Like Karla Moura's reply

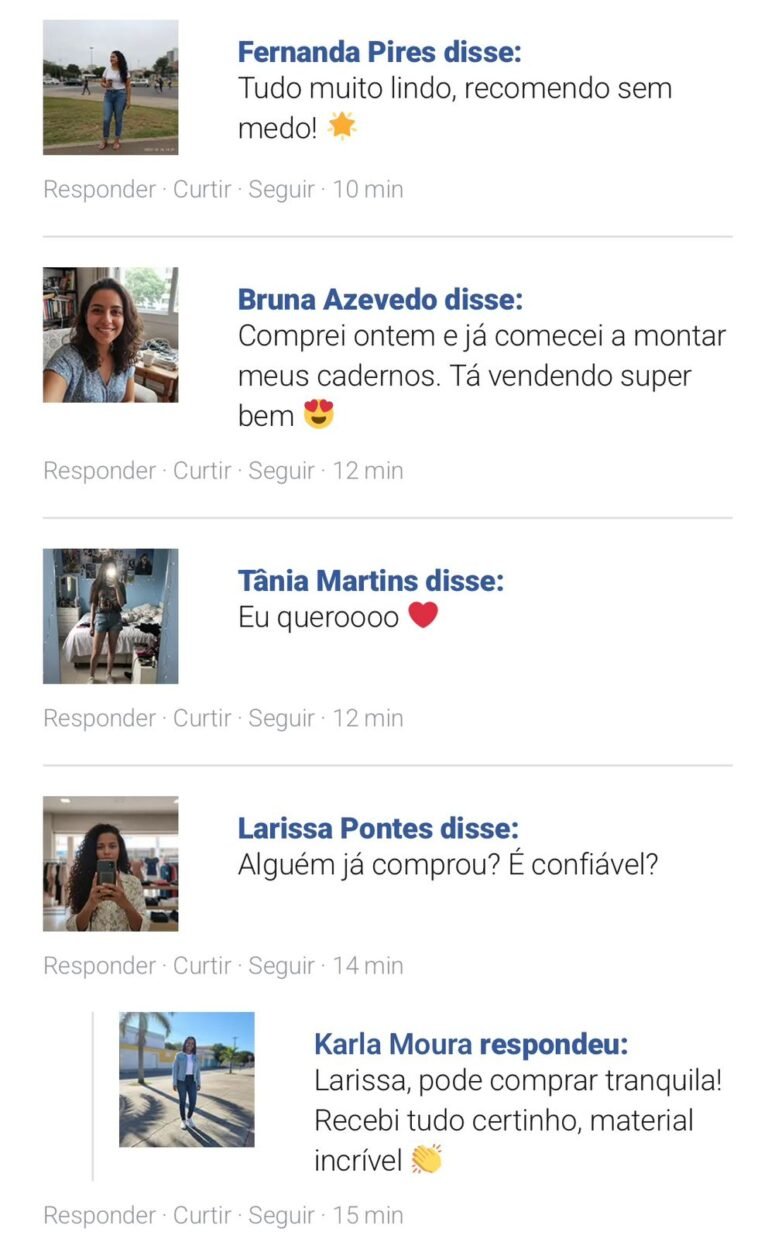202,1216
